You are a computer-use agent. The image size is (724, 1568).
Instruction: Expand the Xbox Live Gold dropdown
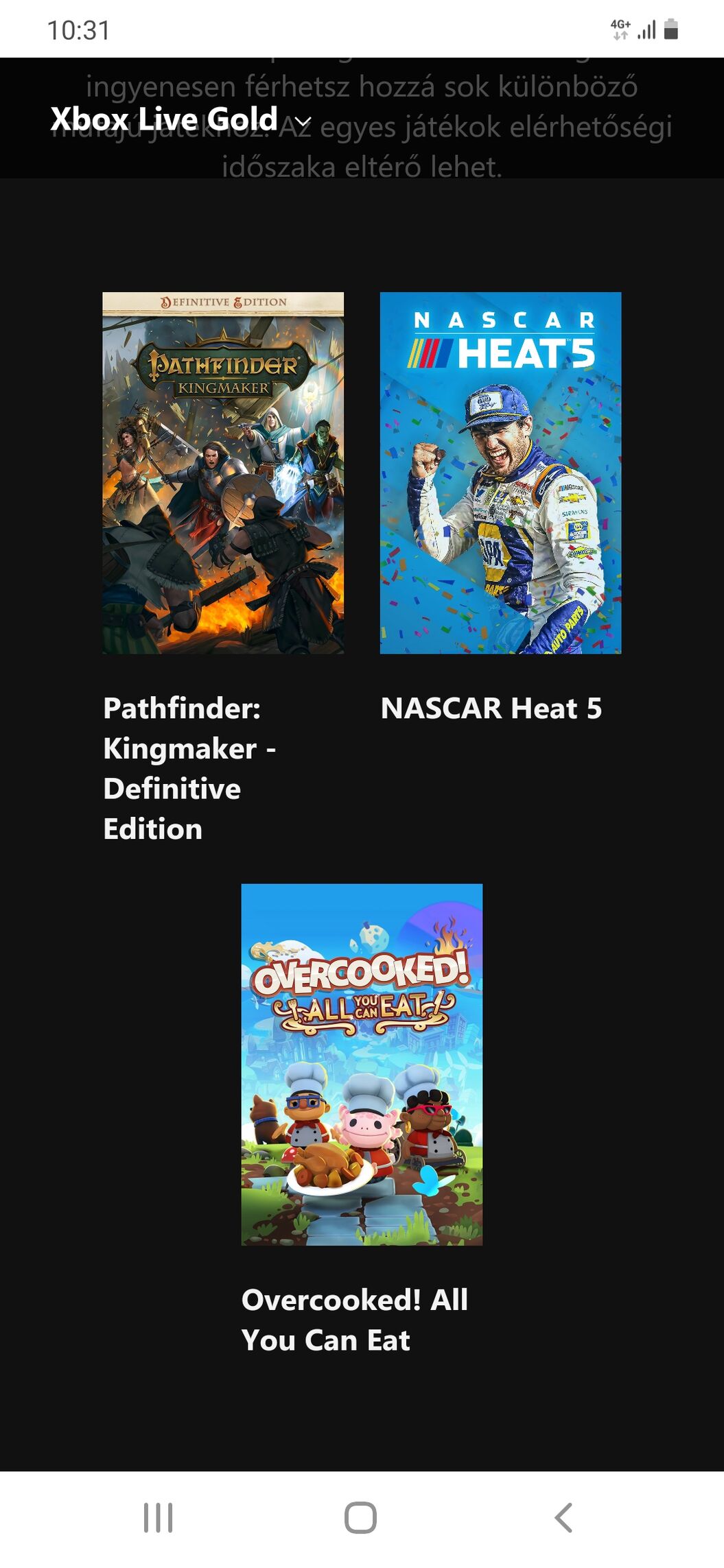tap(182, 119)
